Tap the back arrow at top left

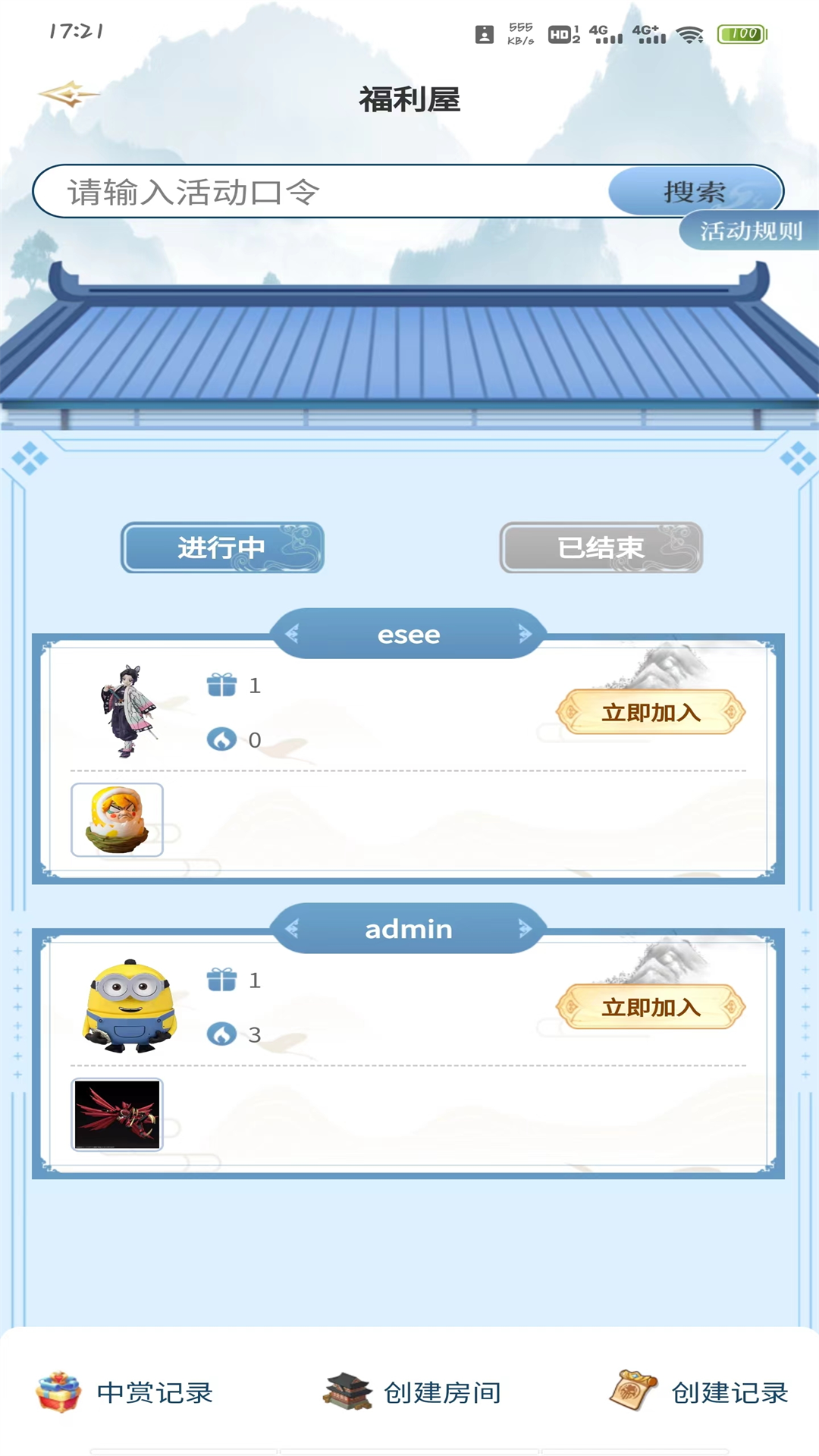tap(68, 93)
